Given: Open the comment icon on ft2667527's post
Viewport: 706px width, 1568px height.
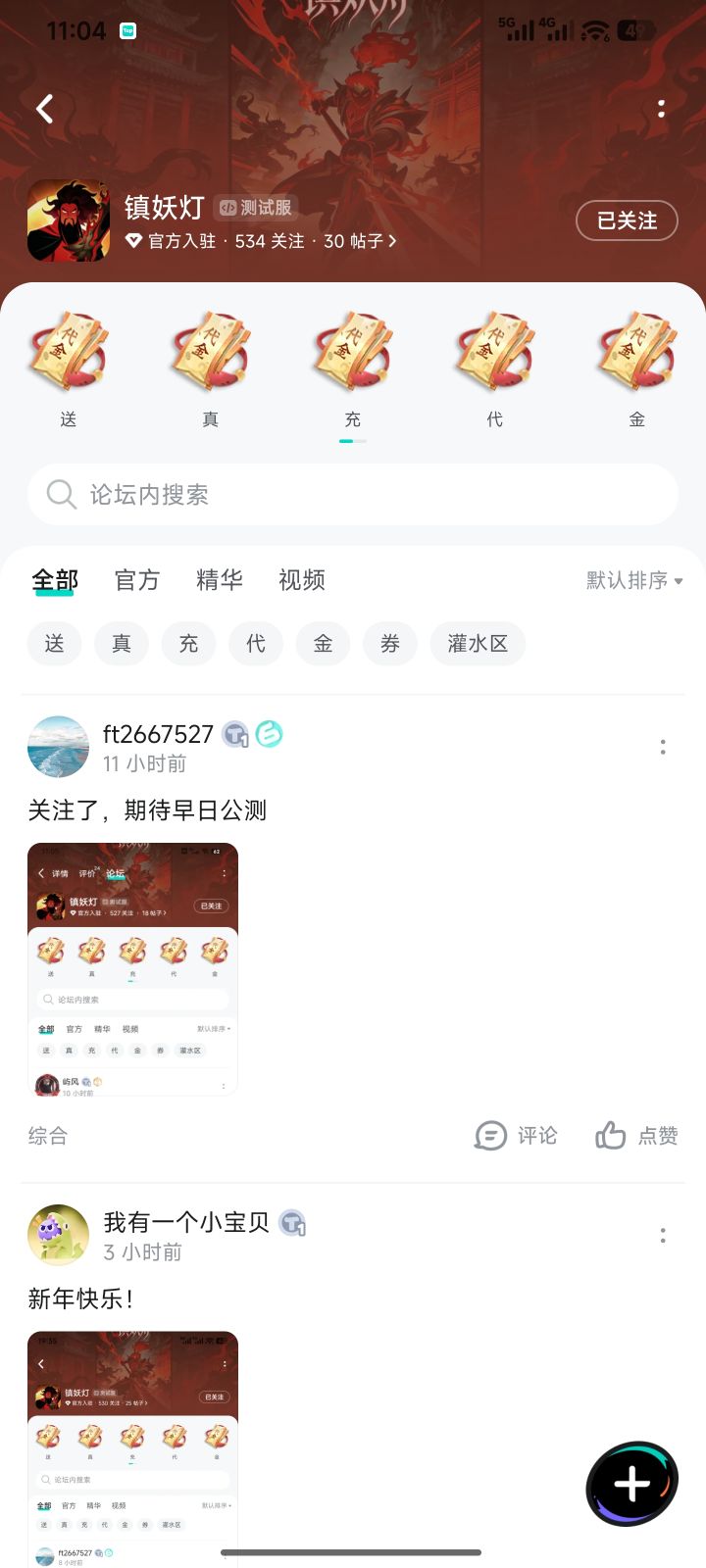Looking at the screenshot, I should pos(492,1136).
